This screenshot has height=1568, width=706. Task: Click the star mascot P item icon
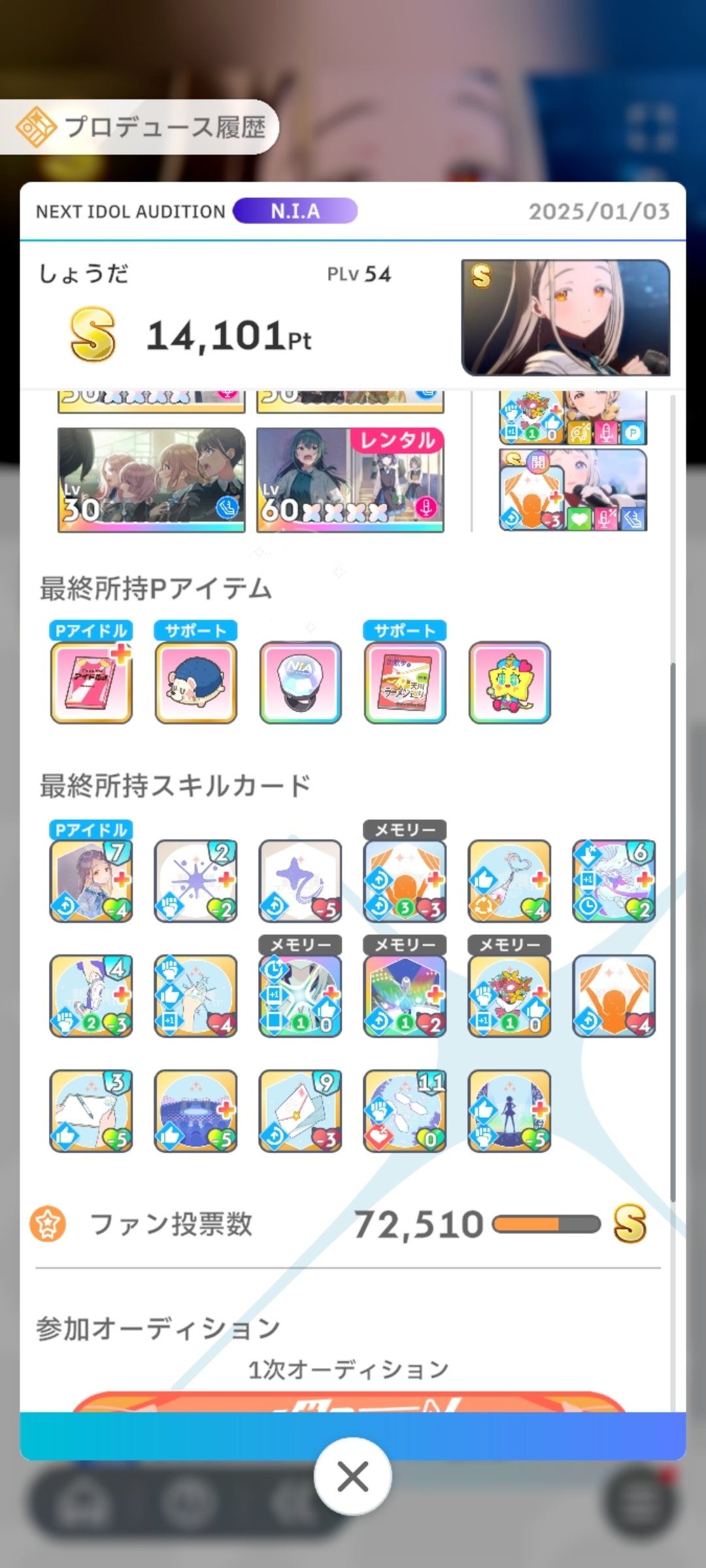tap(509, 681)
